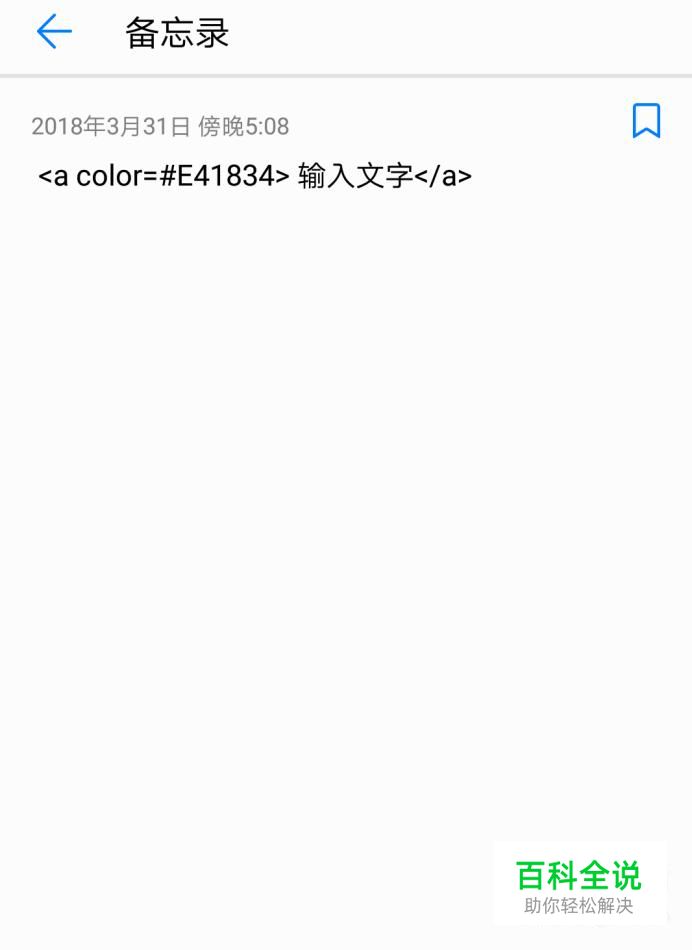Bookmark this note
Image resolution: width=692 pixels, height=950 pixels.
pos(646,121)
